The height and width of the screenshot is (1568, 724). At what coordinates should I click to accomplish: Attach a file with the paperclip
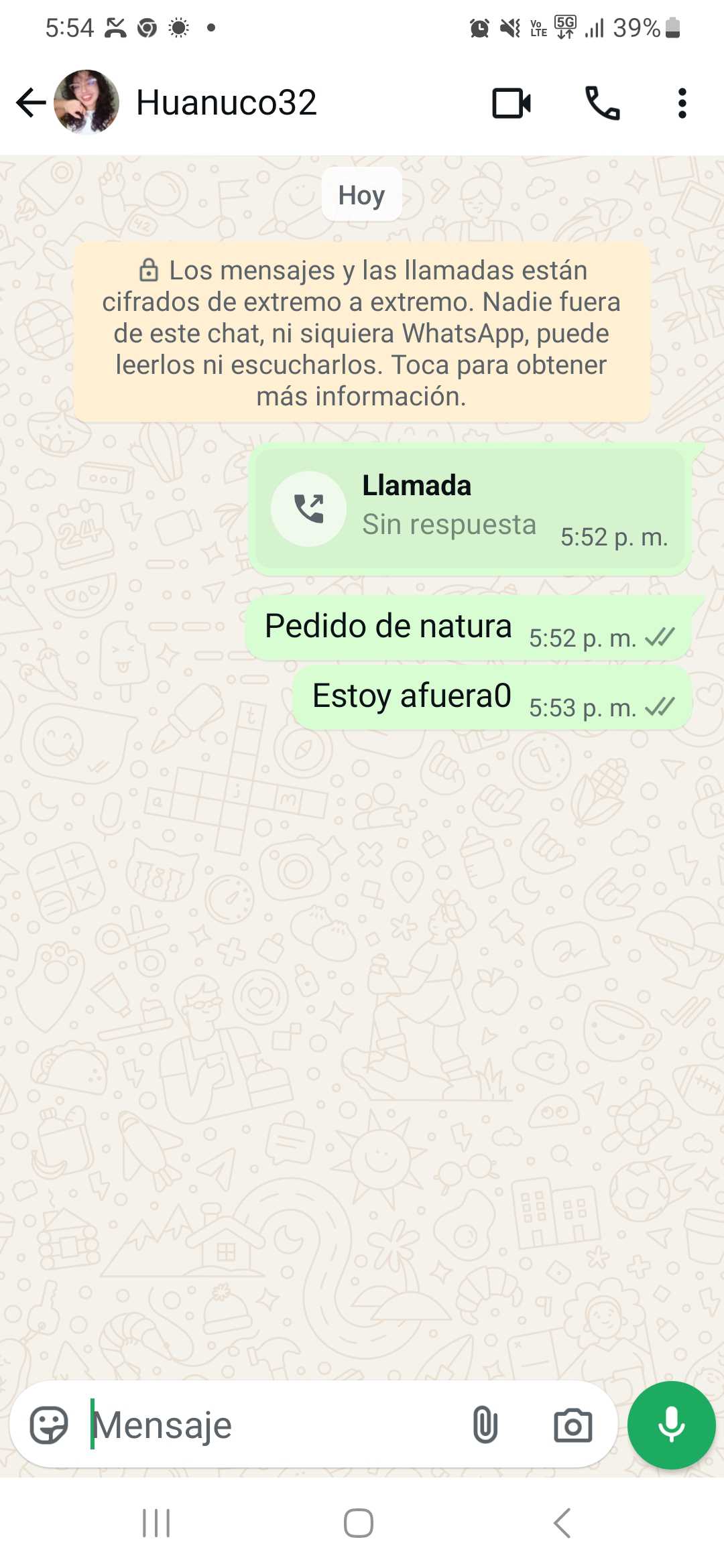pos(485,1425)
